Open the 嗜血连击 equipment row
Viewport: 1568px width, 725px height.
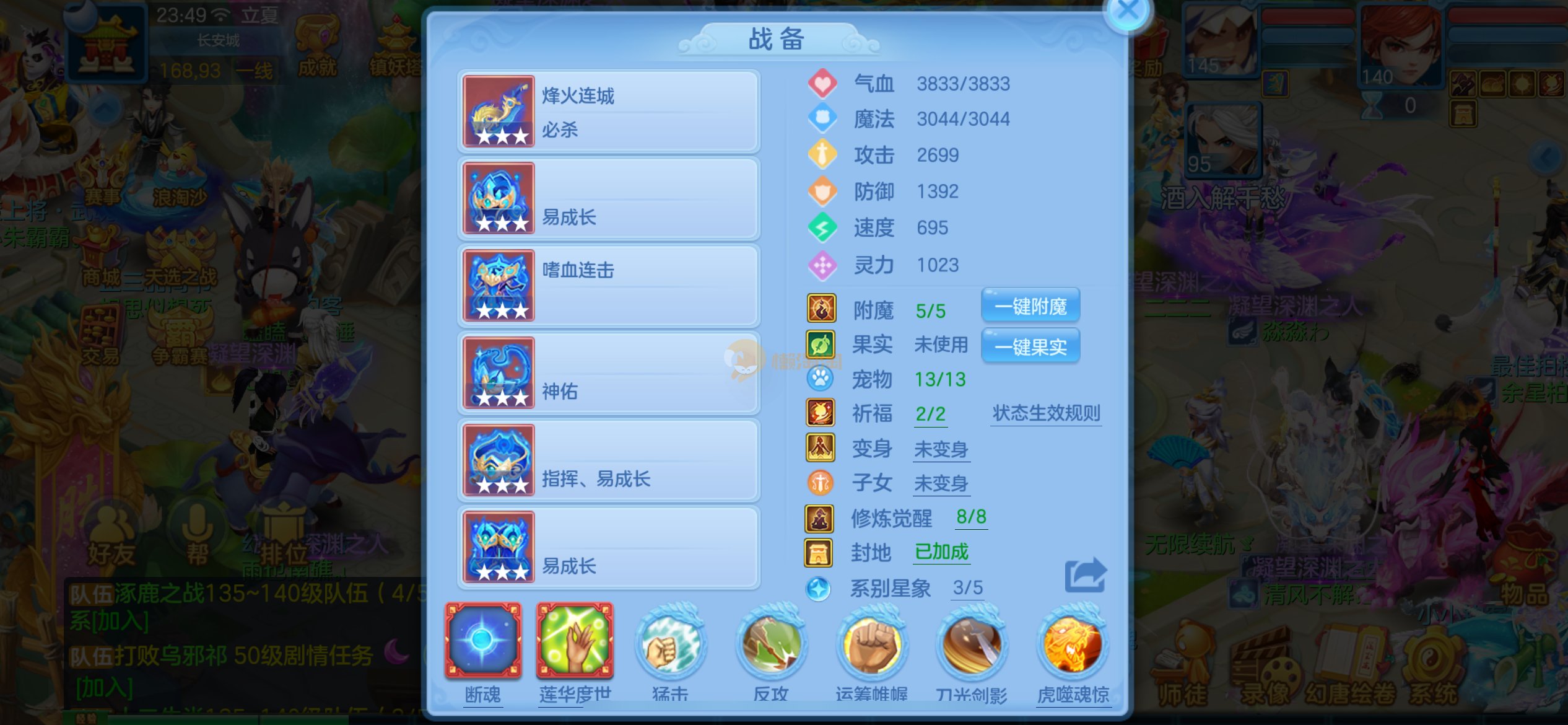608,286
